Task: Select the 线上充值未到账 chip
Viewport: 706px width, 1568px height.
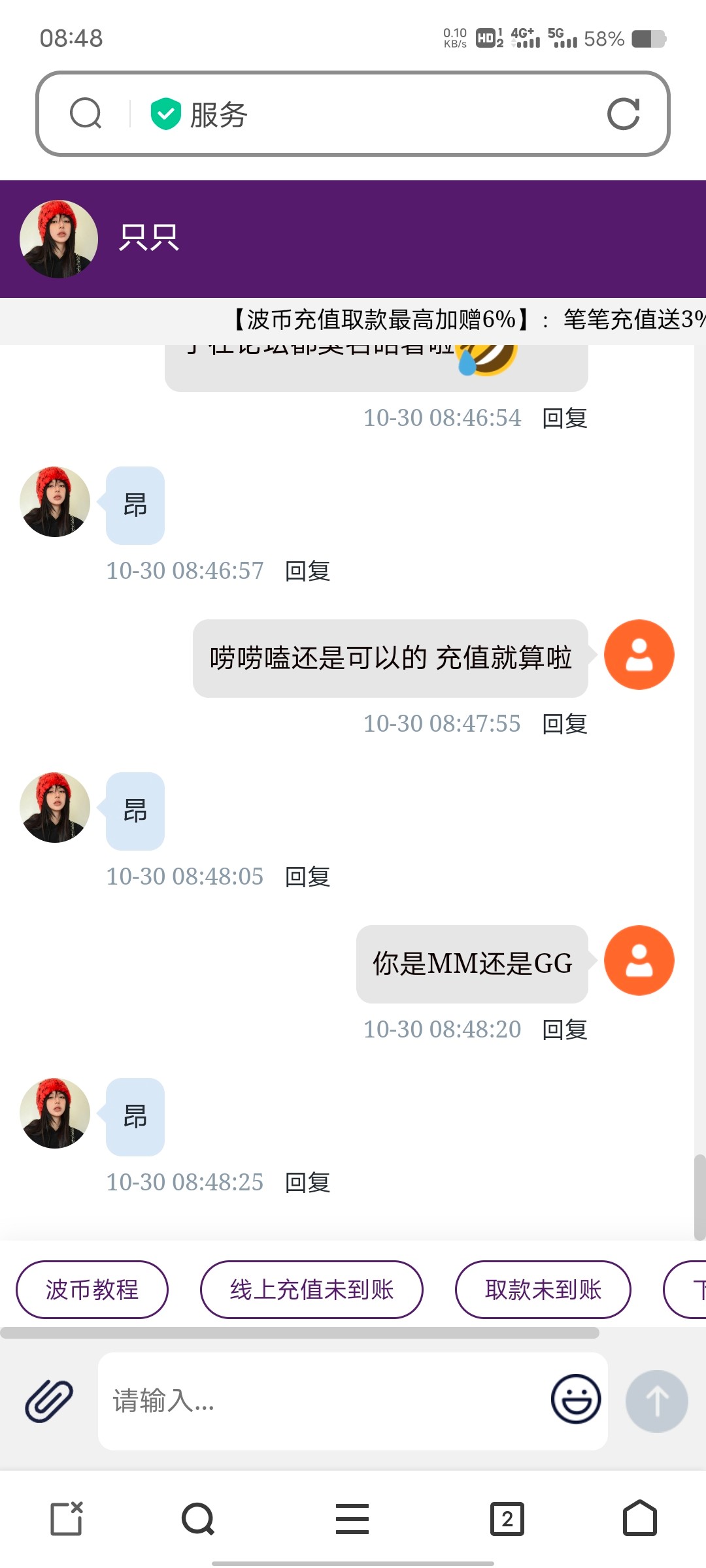Action: tap(312, 1290)
